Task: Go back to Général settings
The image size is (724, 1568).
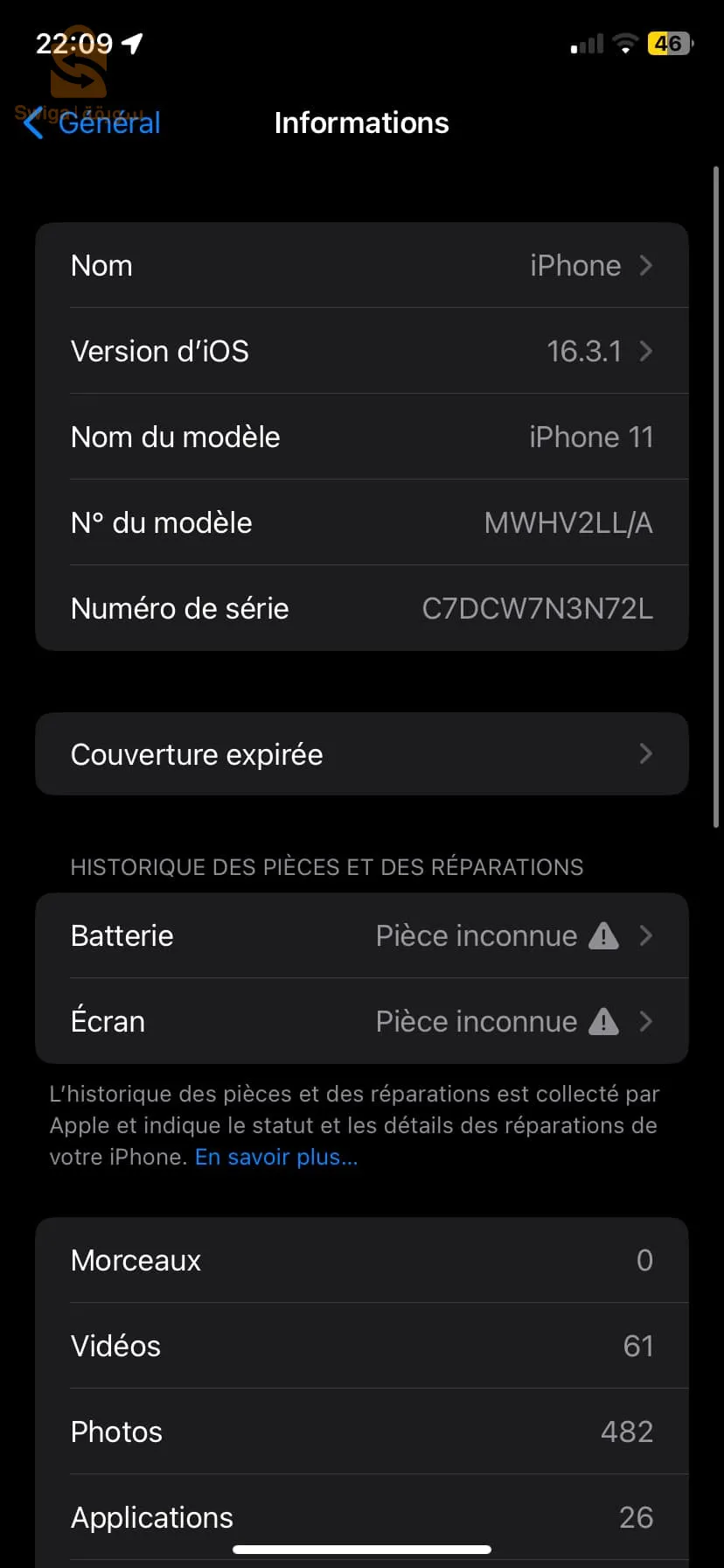Action: pyautogui.click(x=93, y=123)
